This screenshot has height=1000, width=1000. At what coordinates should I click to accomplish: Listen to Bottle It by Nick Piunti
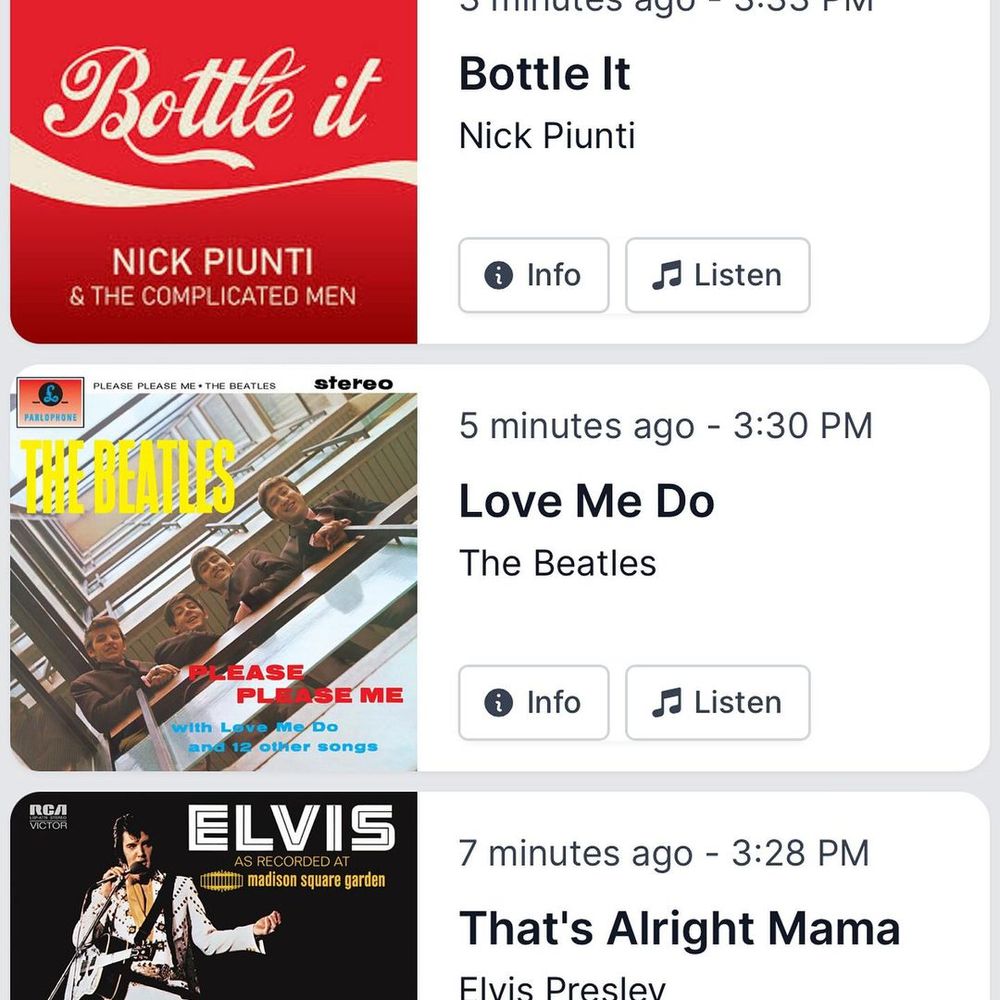(717, 275)
